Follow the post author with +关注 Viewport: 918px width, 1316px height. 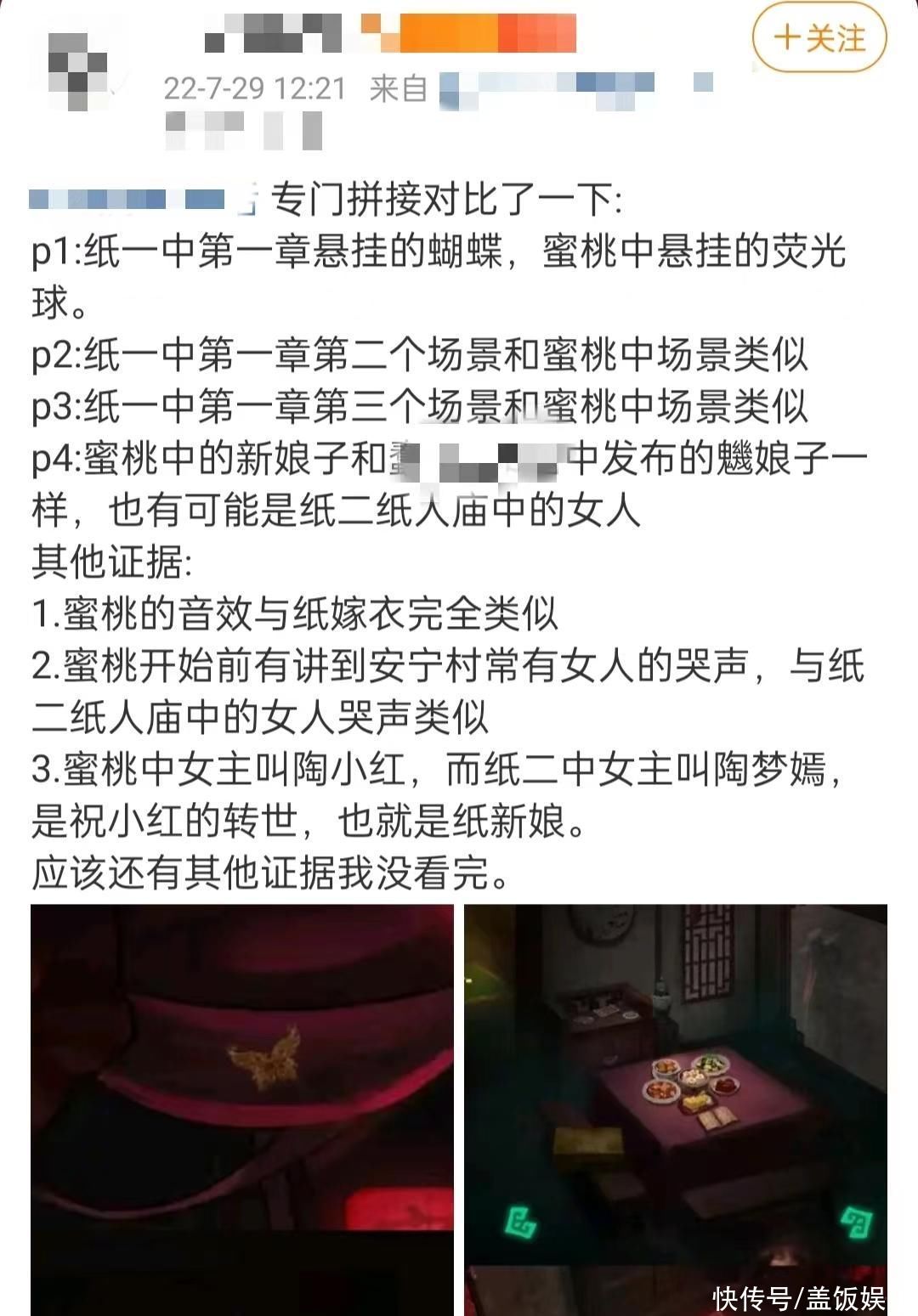tap(819, 39)
